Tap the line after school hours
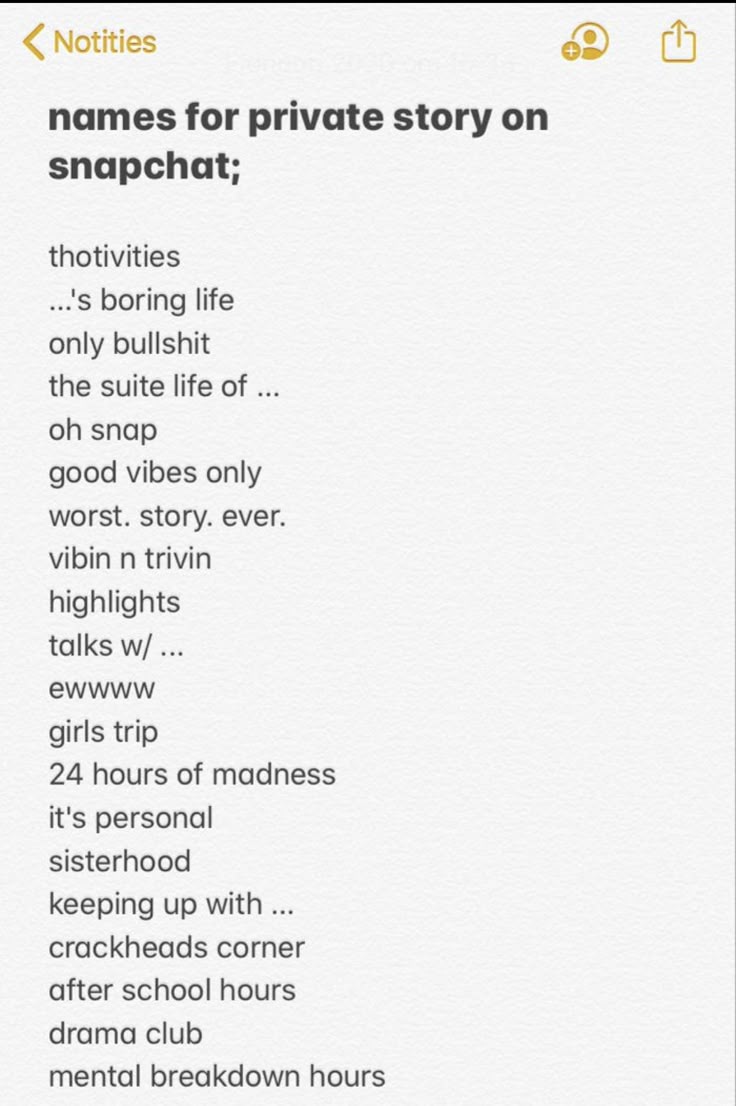 [171, 990]
